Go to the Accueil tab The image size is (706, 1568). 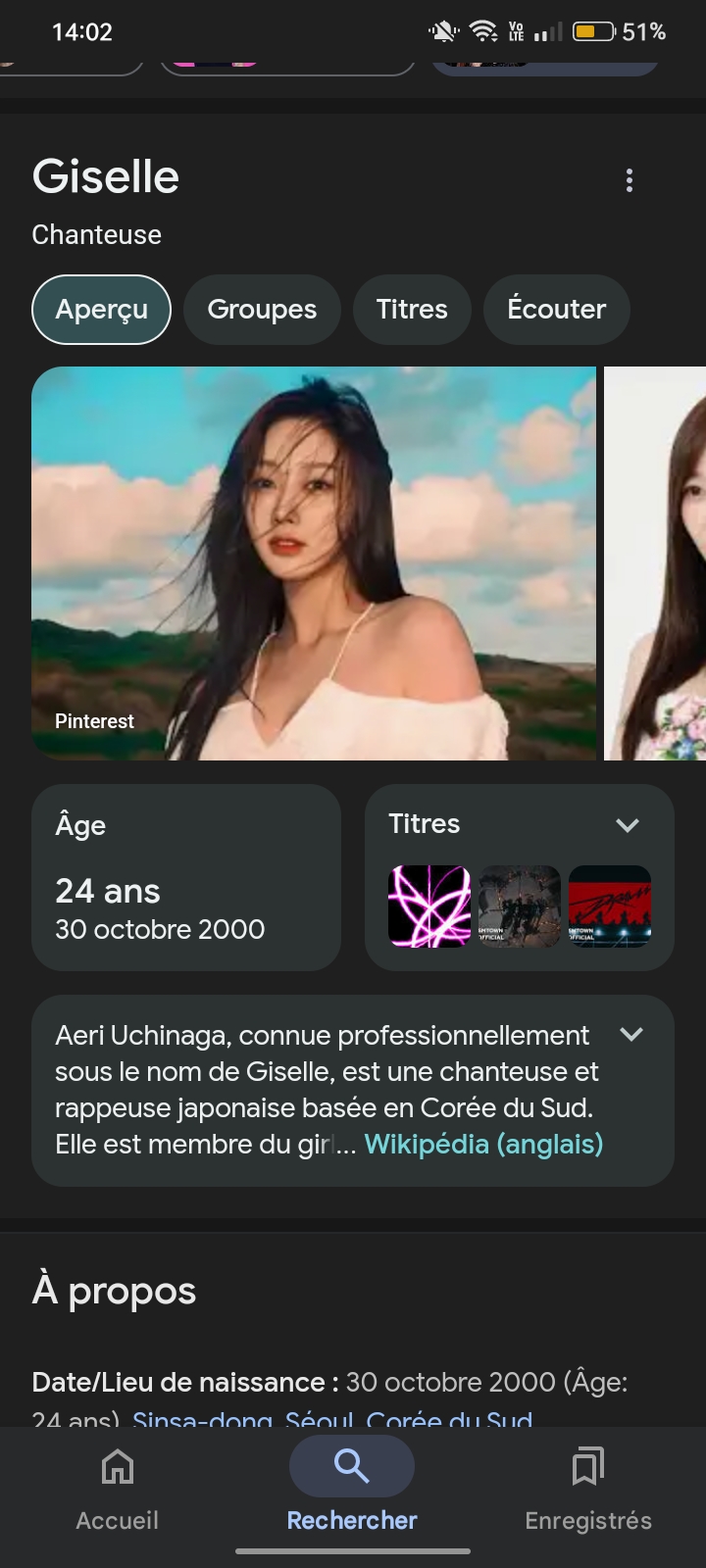pyautogui.click(x=118, y=1490)
